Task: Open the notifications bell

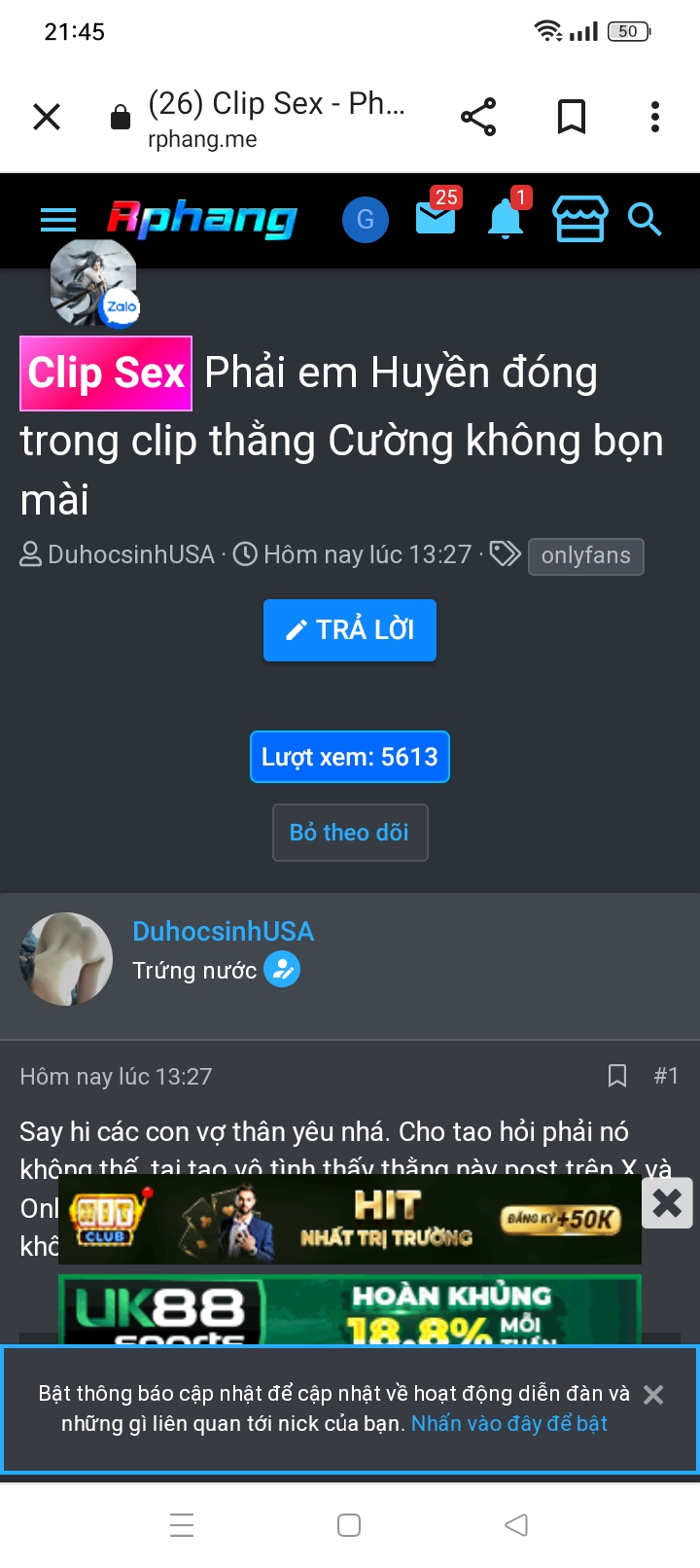Action: (x=506, y=220)
